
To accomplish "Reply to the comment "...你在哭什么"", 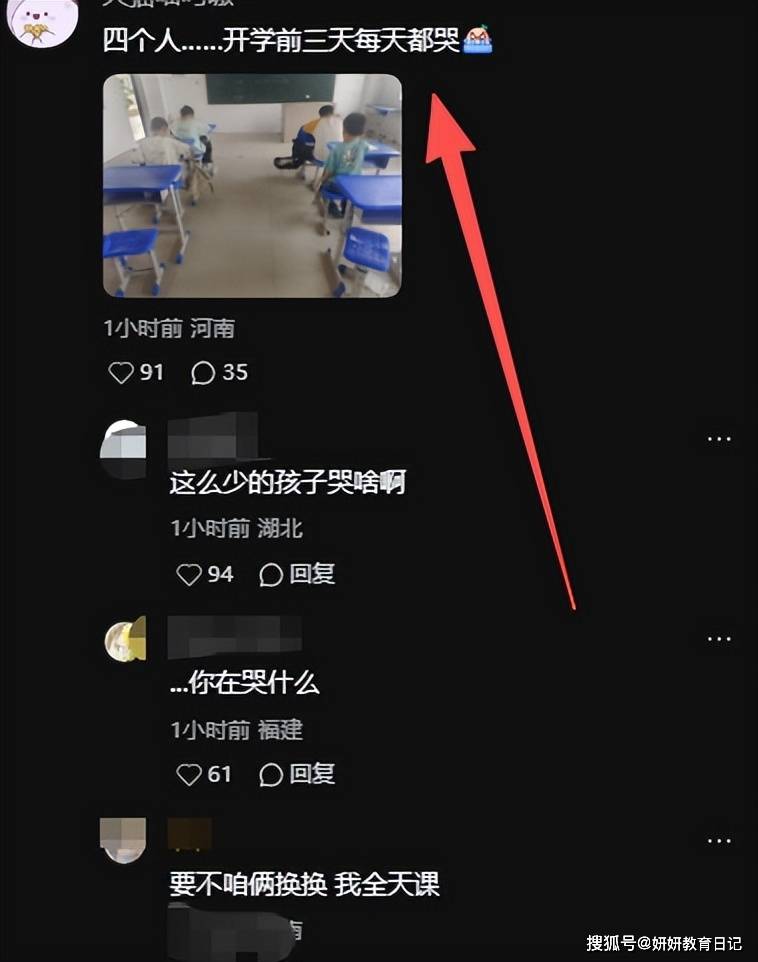I will 297,774.
